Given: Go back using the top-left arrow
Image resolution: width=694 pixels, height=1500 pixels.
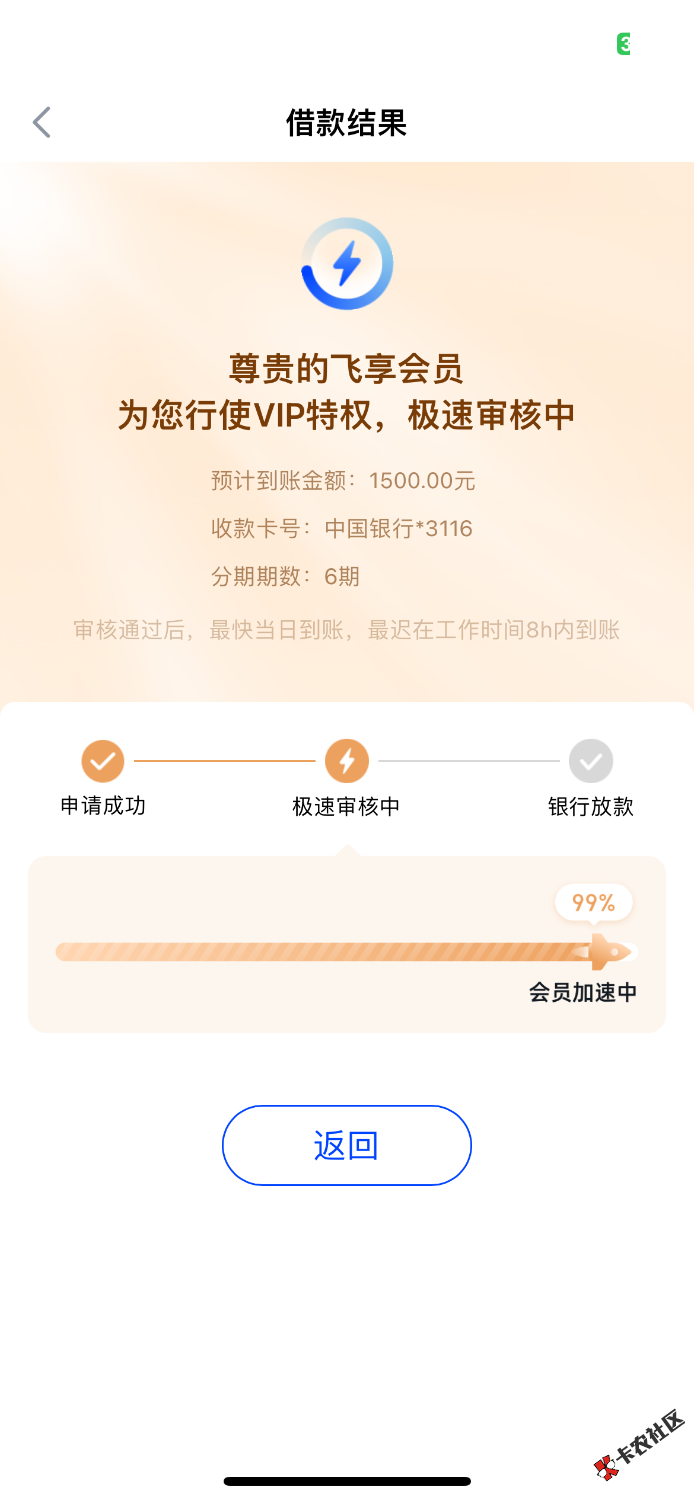Looking at the screenshot, I should [41, 123].
